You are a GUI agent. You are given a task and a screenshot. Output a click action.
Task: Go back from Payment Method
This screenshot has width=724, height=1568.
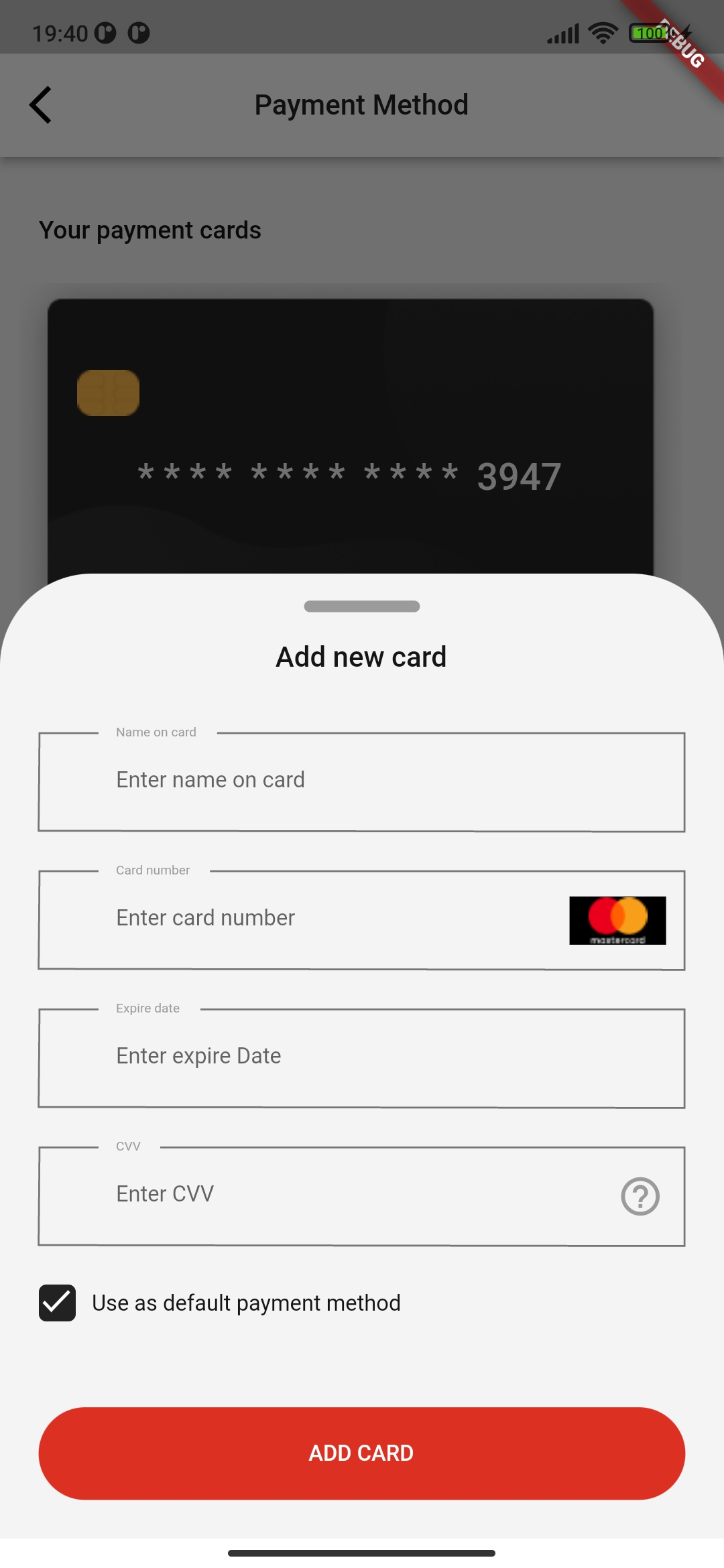[41, 105]
